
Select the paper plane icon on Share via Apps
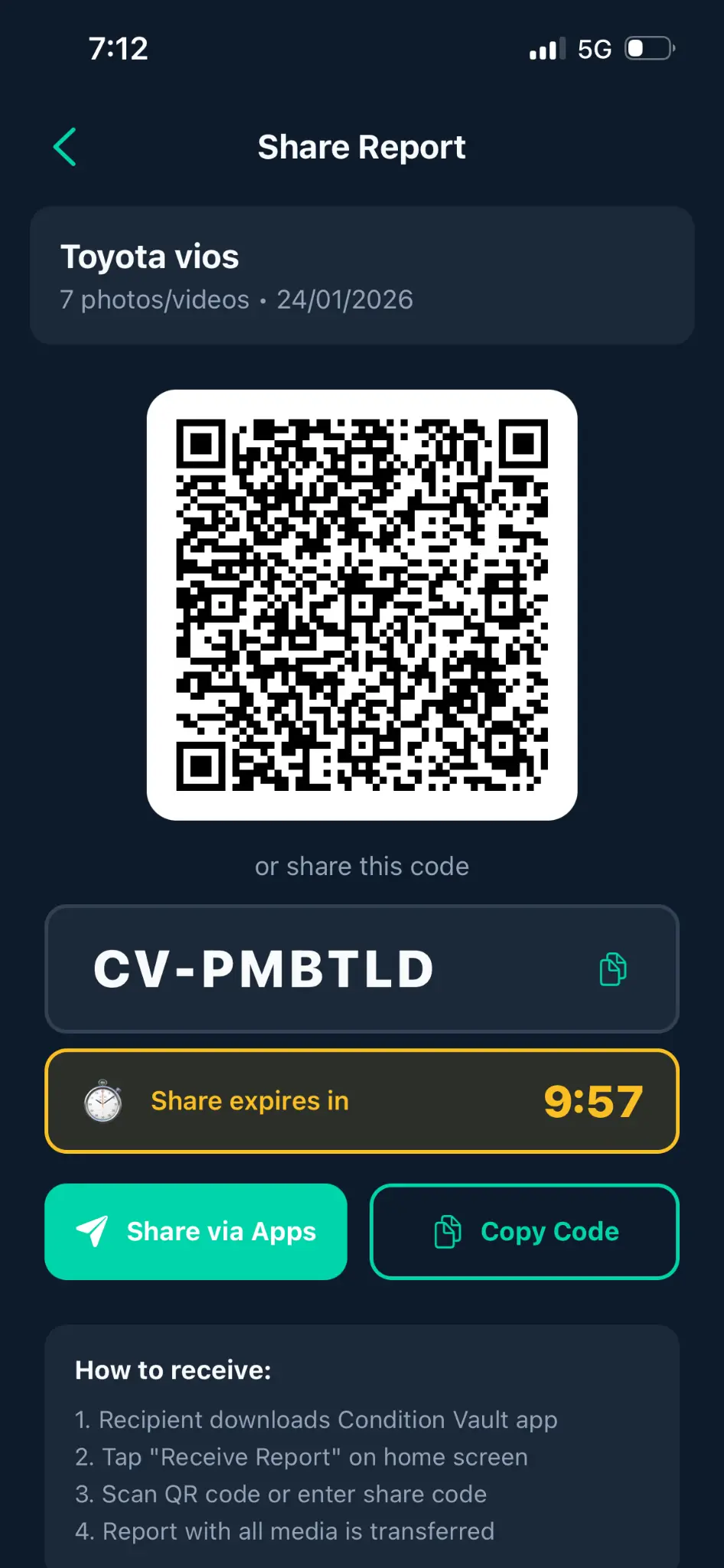90,1231
